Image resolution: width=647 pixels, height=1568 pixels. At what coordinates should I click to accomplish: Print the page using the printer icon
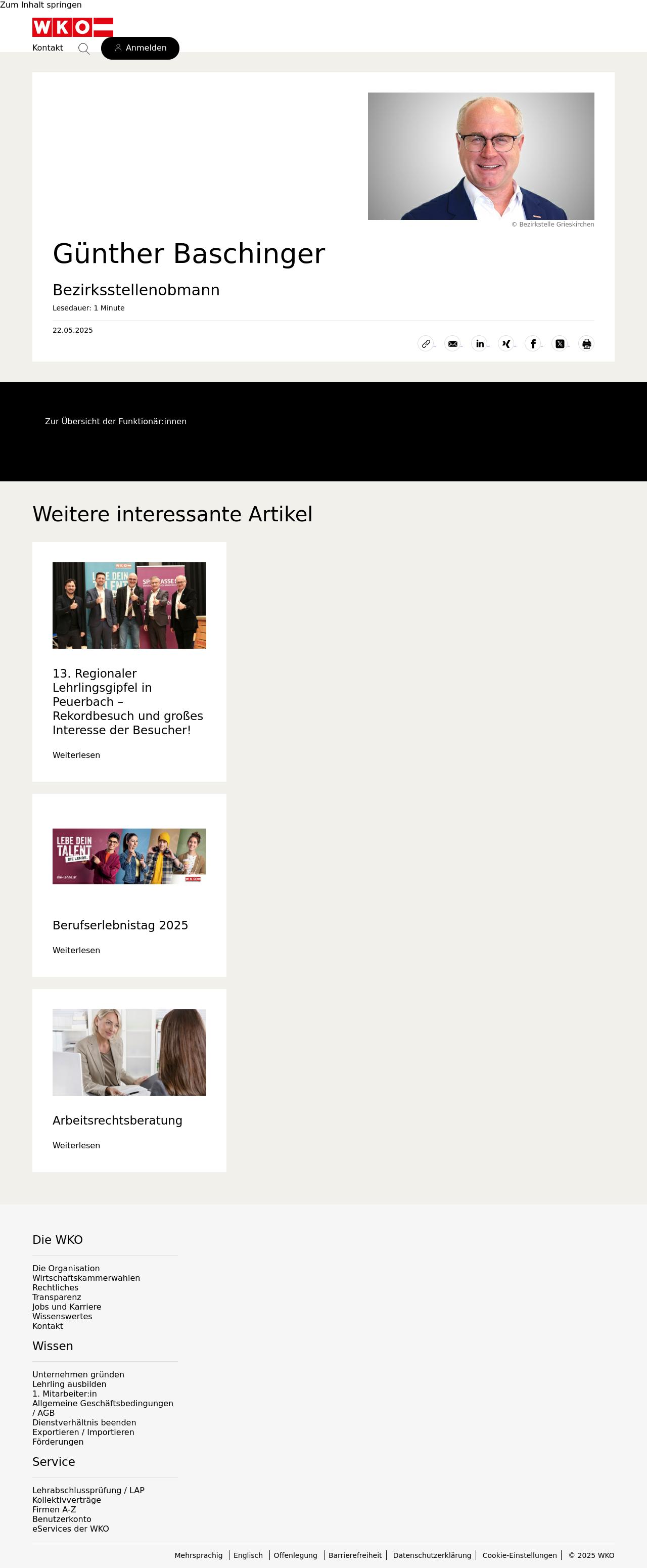(587, 344)
